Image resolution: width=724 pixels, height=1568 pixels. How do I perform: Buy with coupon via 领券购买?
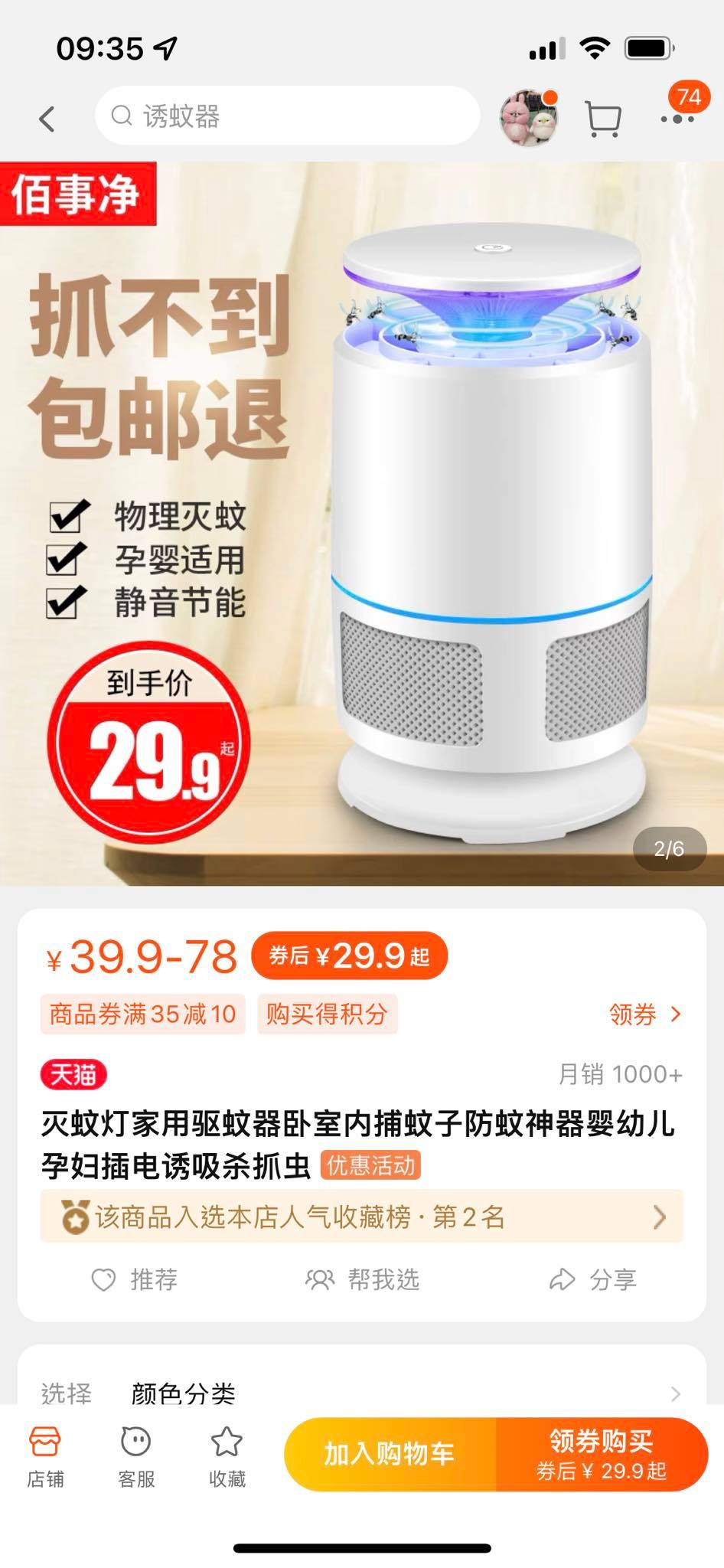tap(601, 1454)
